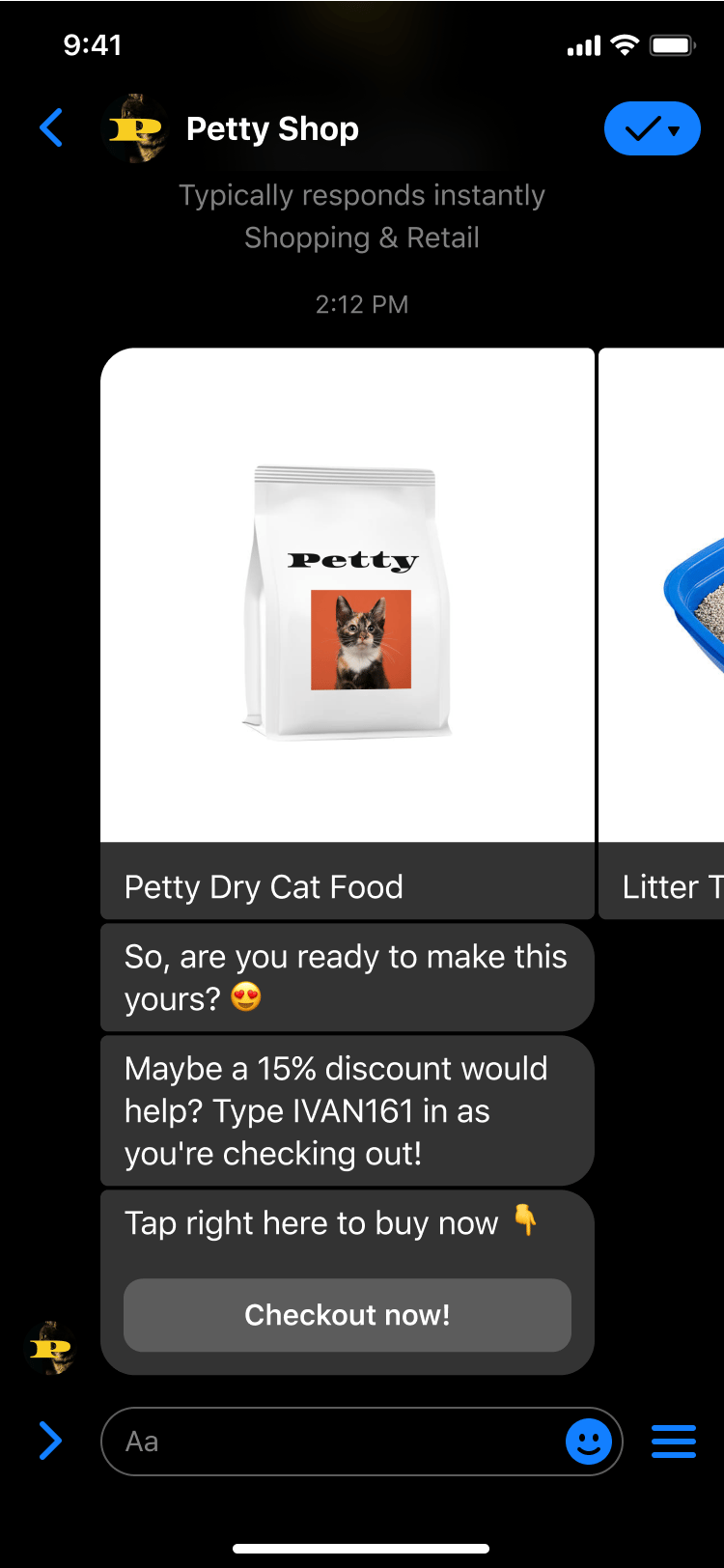The image size is (724, 1568).
Task: Open the Petty Dry Cat Food card
Action: pos(348,632)
